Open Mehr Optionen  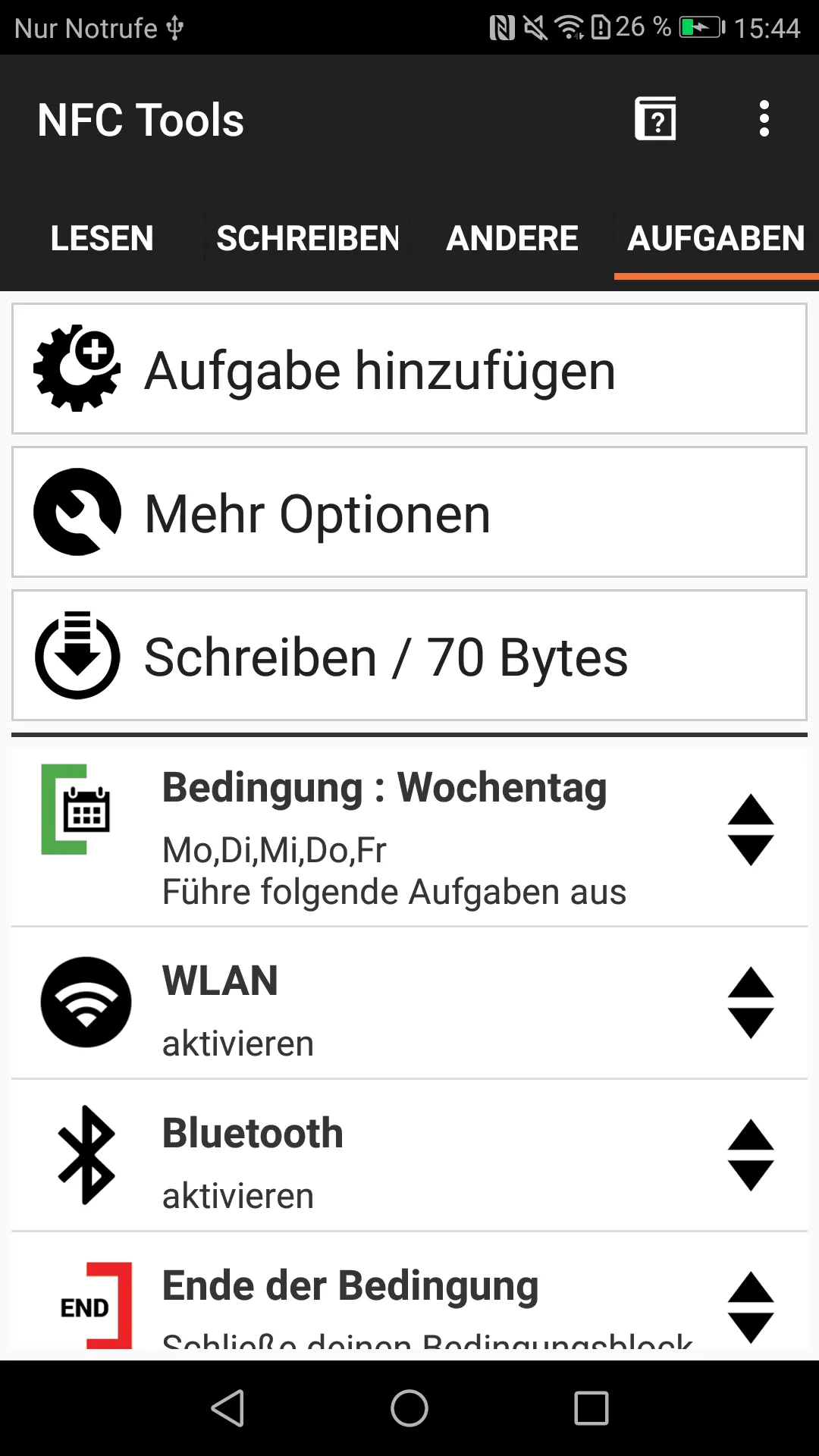pos(409,513)
